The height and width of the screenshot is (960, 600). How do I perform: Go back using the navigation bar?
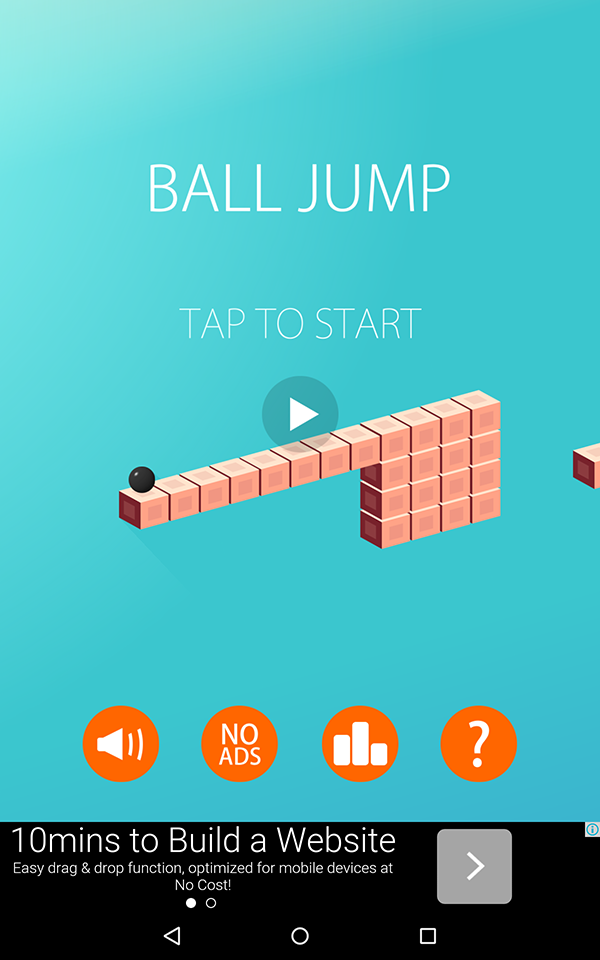tap(172, 936)
